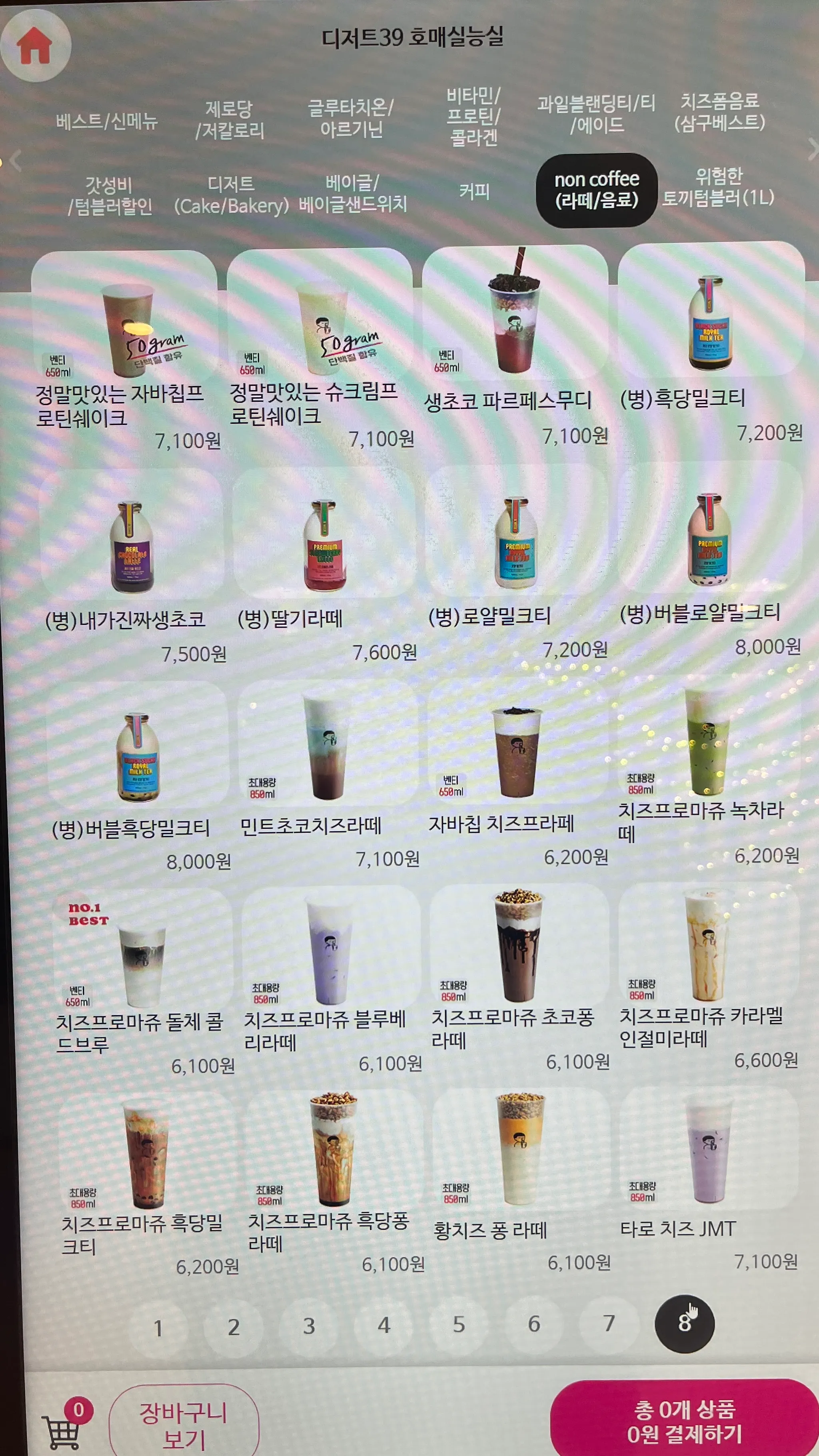Open the 위험한 토끼텀블러(1L) category

(x=718, y=186)
